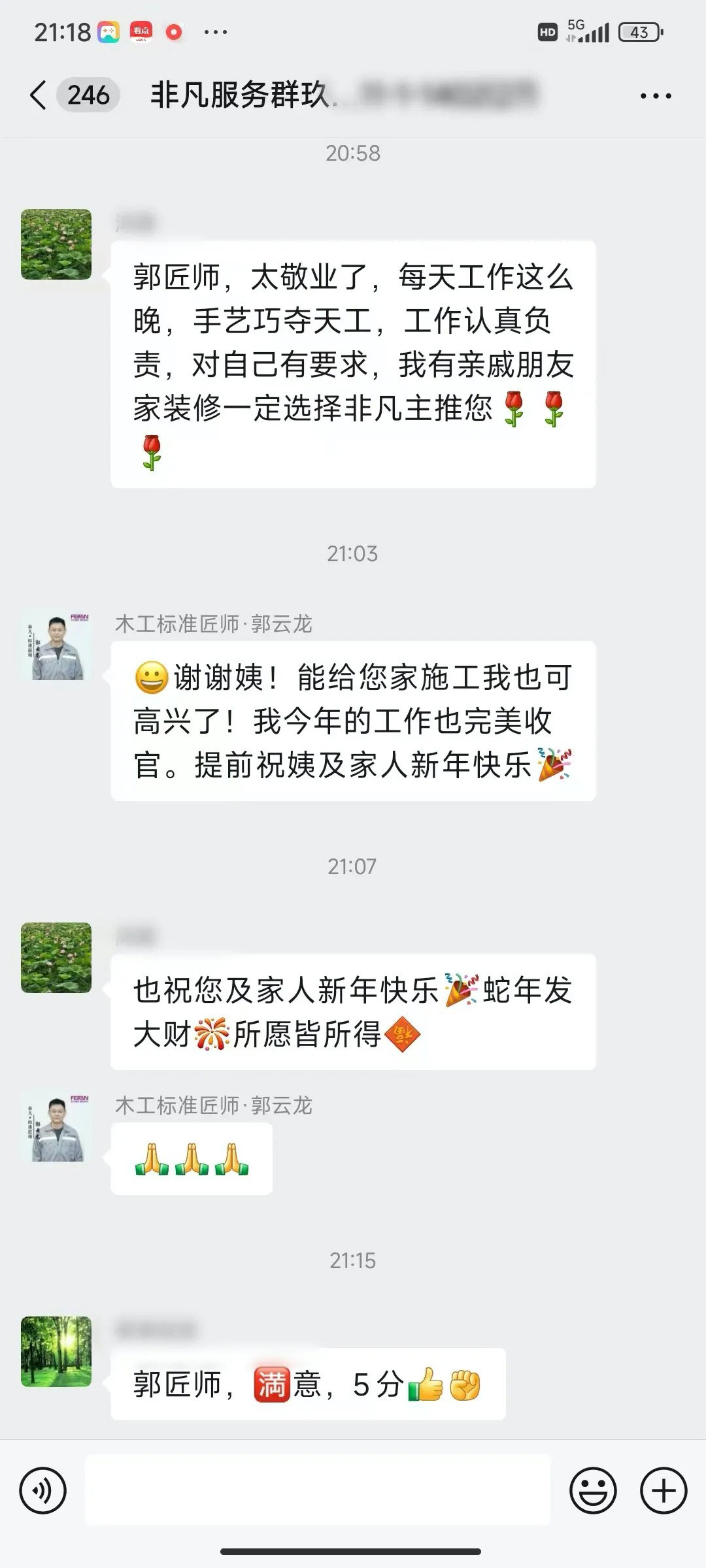
Task: Open the plus attachments menu
Action: [x=664, y=1491]
